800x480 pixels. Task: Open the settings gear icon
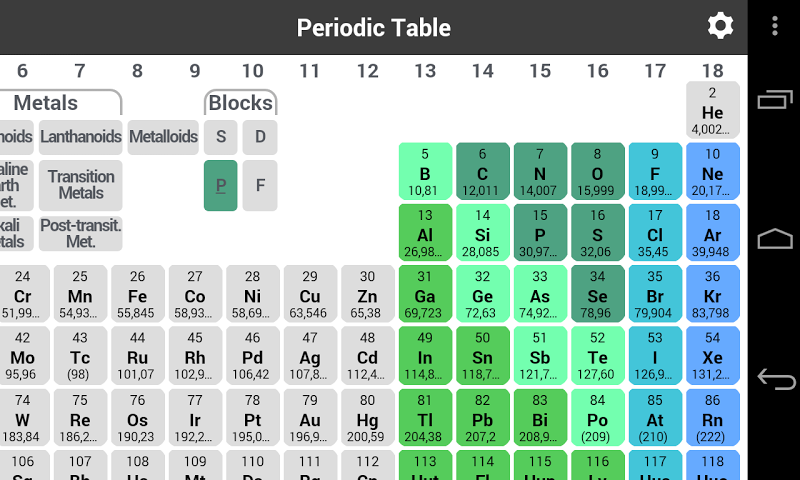point(720,27)
